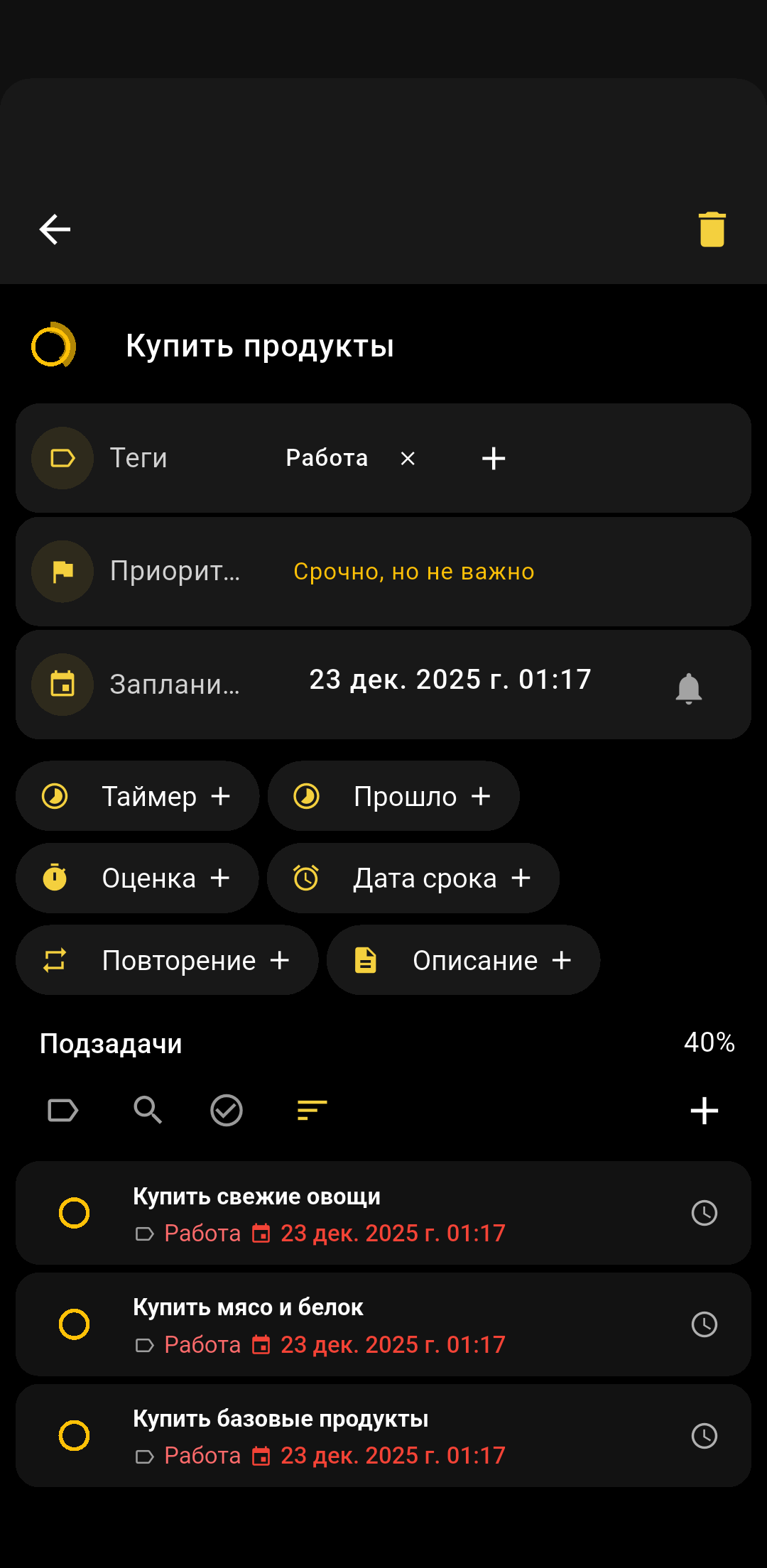
Task: Add a Таймер
Action: pos(138,796)
